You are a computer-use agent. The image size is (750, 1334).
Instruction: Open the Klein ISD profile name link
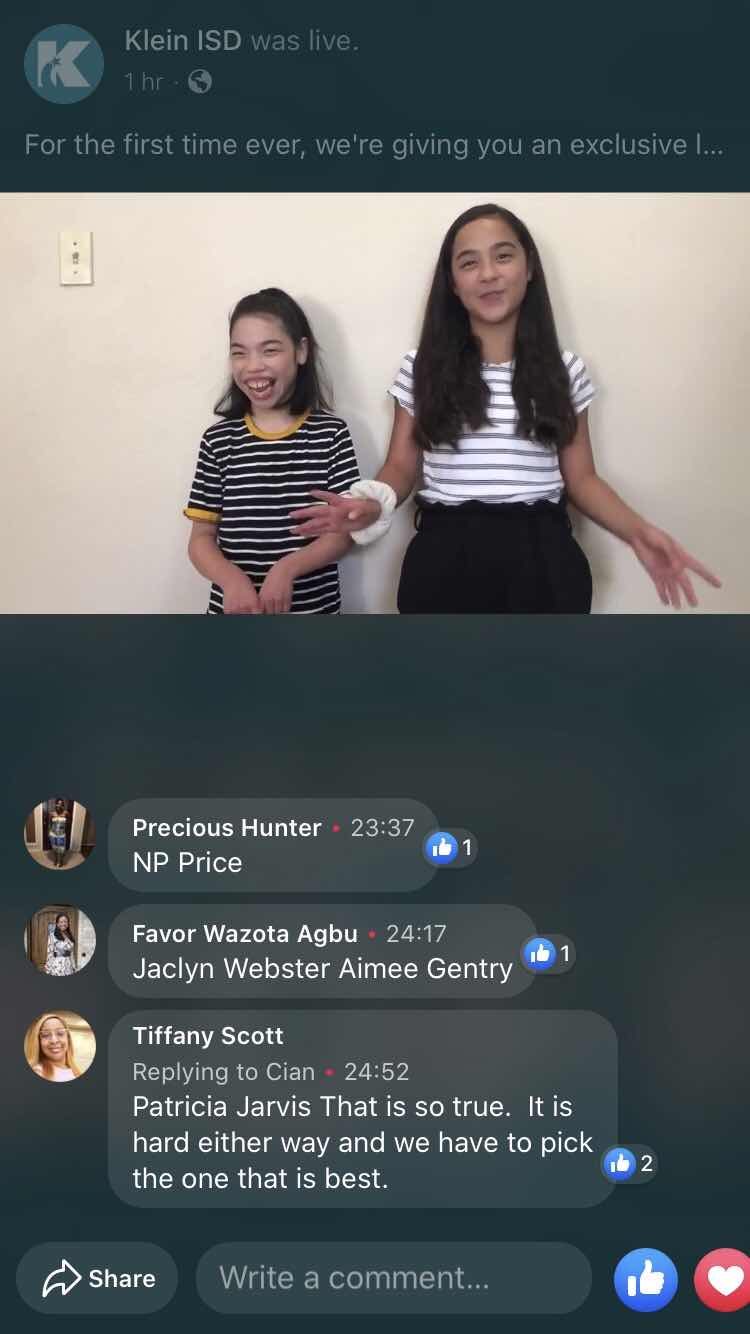pos(183,41)
